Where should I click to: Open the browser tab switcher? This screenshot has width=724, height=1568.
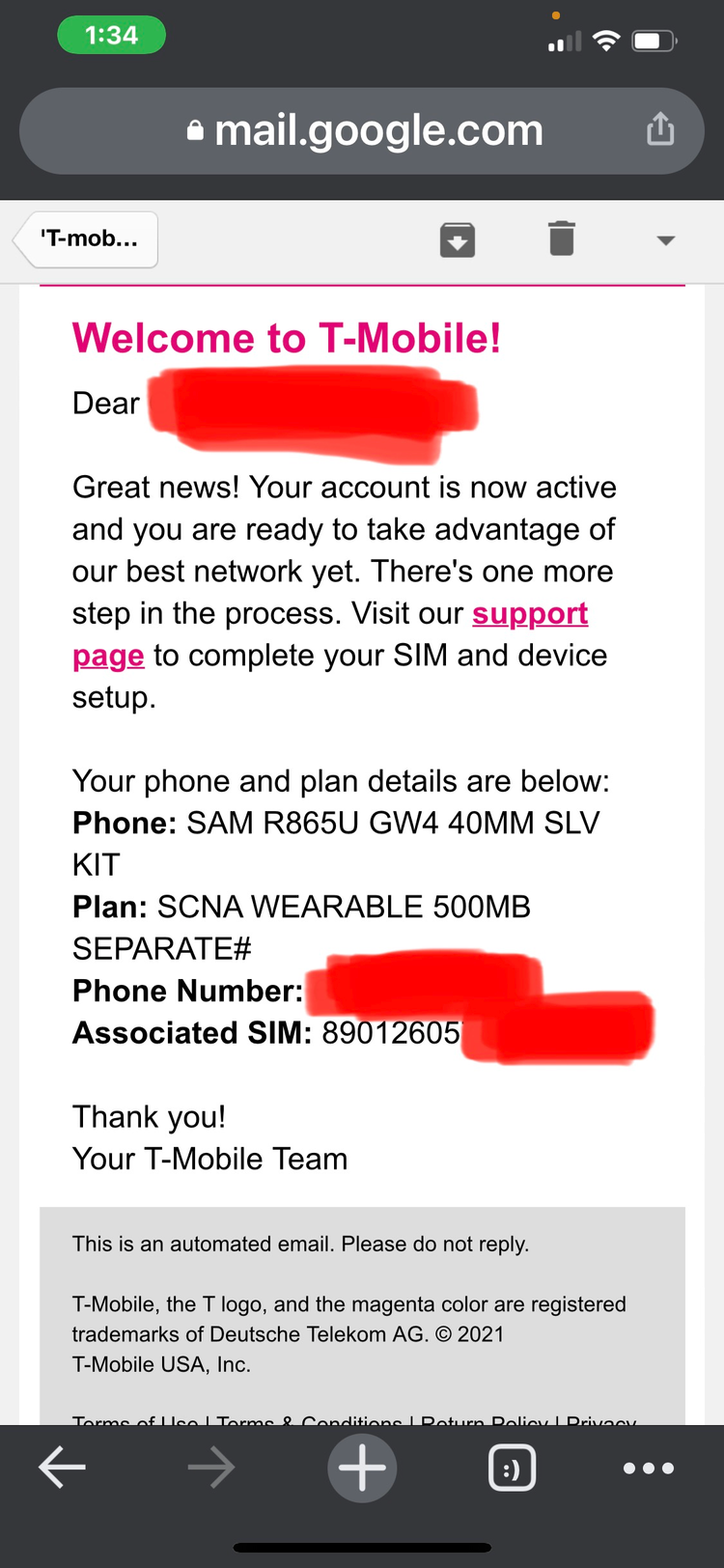click(x=512, y=1469)
